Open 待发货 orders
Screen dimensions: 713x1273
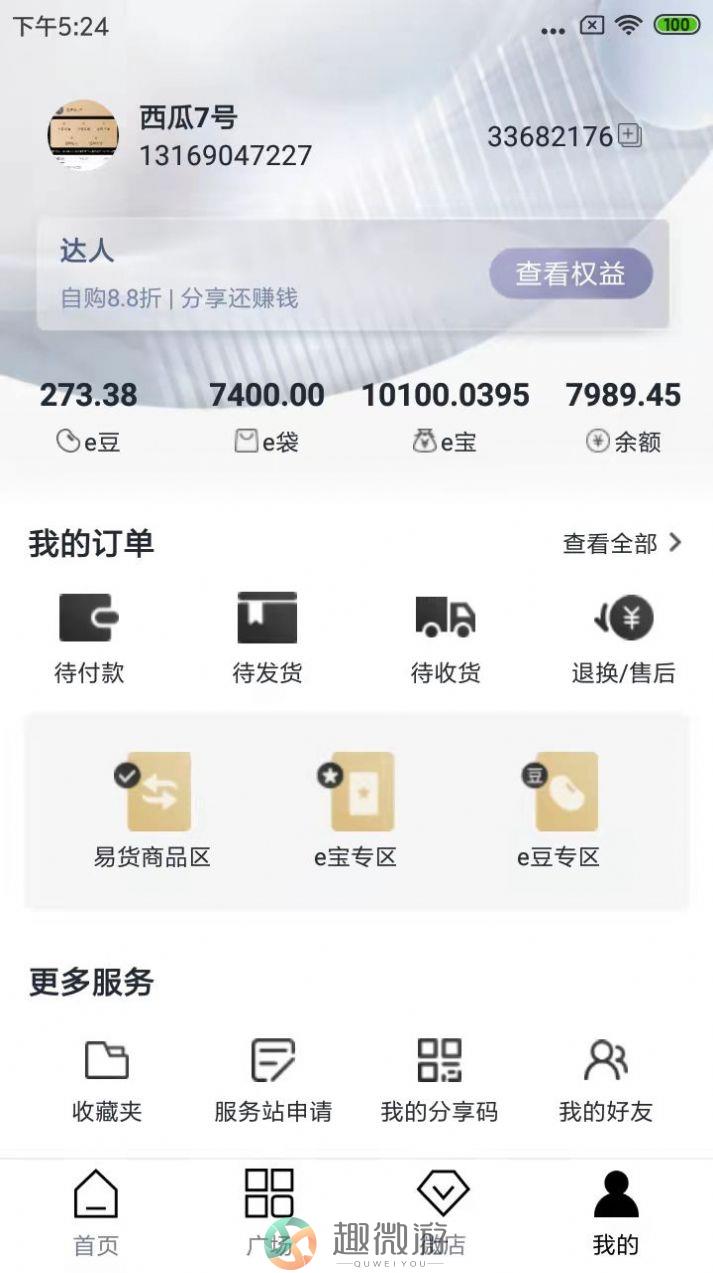pyautogui.click(x=267, y=637)
